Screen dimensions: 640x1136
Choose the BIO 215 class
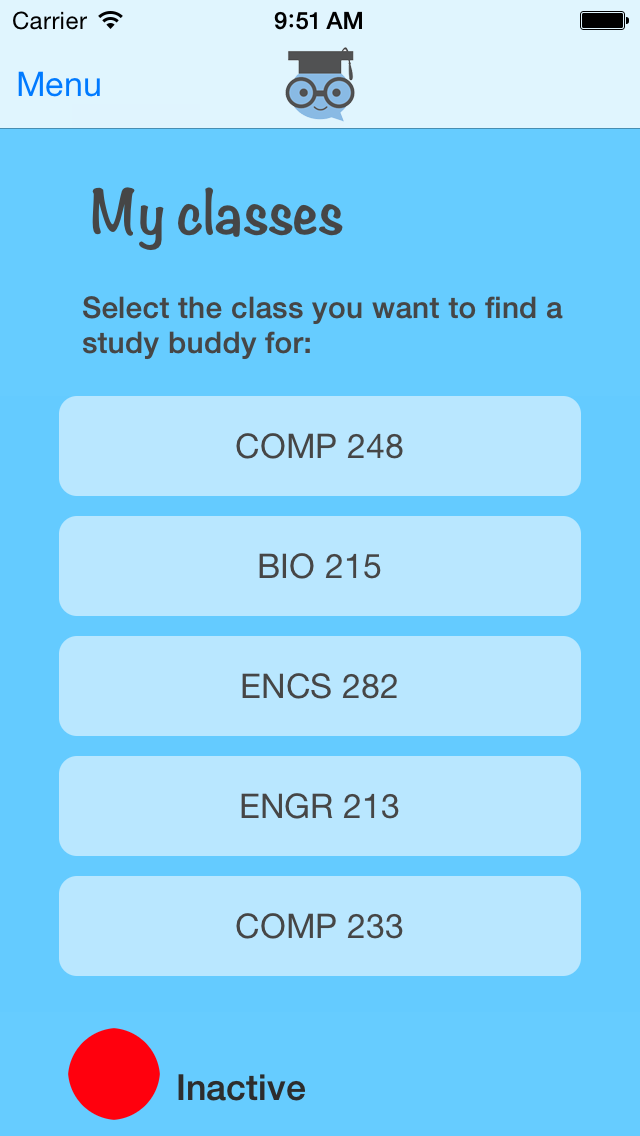[320, 566]
